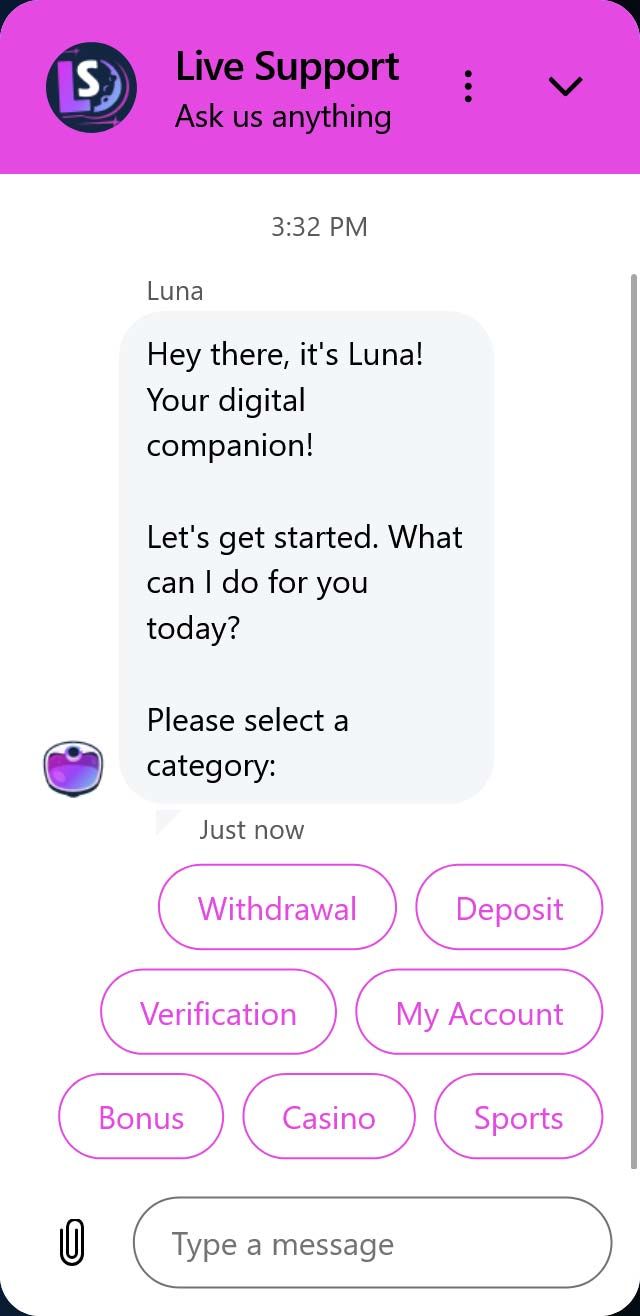Image resolution: width=640 pixels, height=1316 pixels.
Task: Pick the Verification category chip
Action: coord(218,1013)
